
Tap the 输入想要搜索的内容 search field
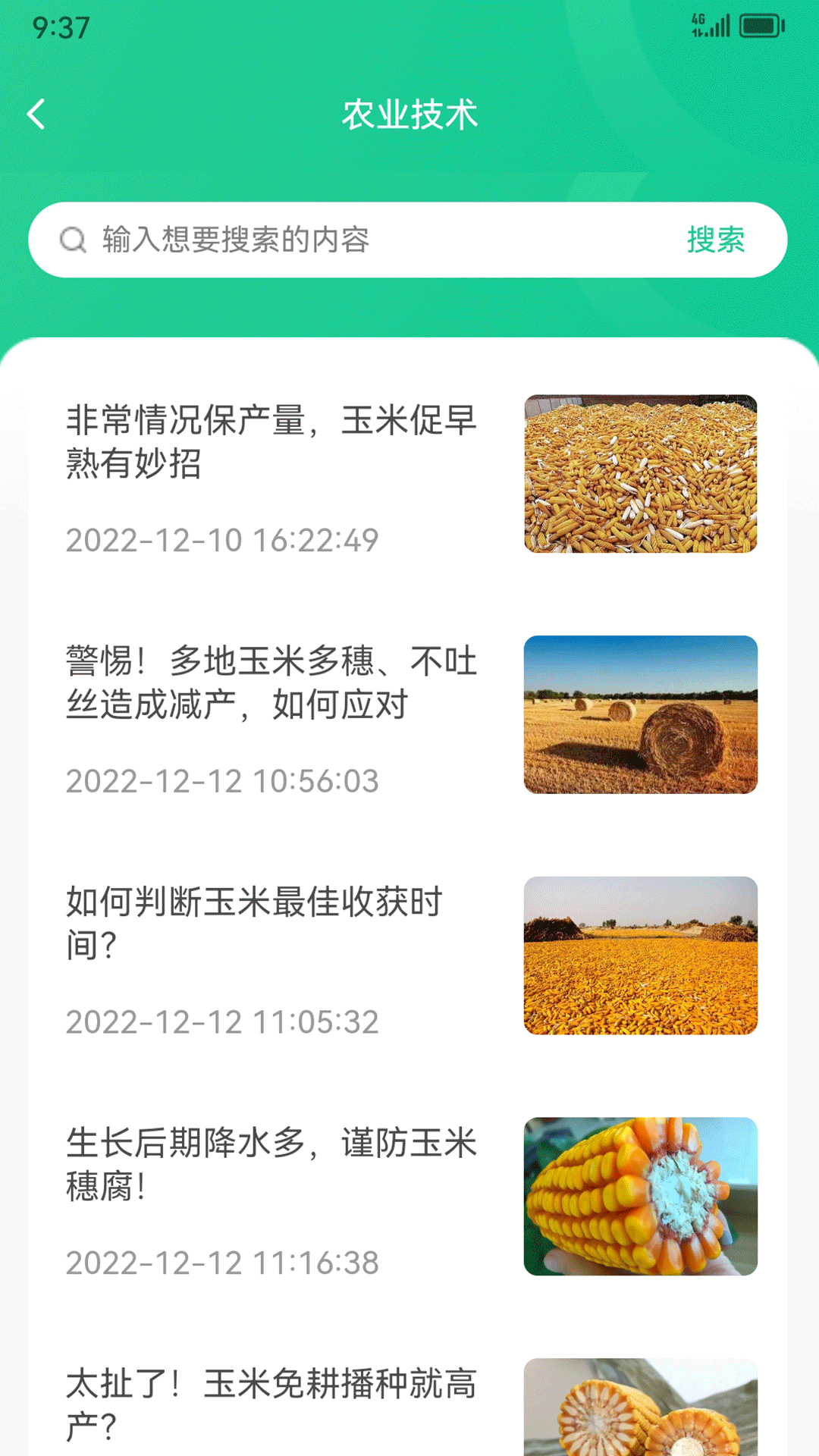pos(364,240)
